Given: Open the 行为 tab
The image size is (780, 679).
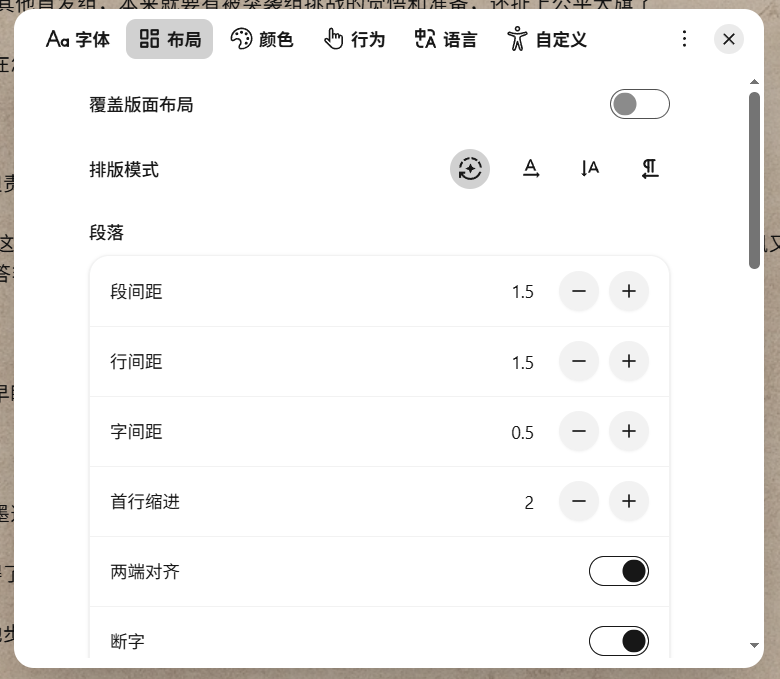Looking at the screenshot, I should (354, 40).
